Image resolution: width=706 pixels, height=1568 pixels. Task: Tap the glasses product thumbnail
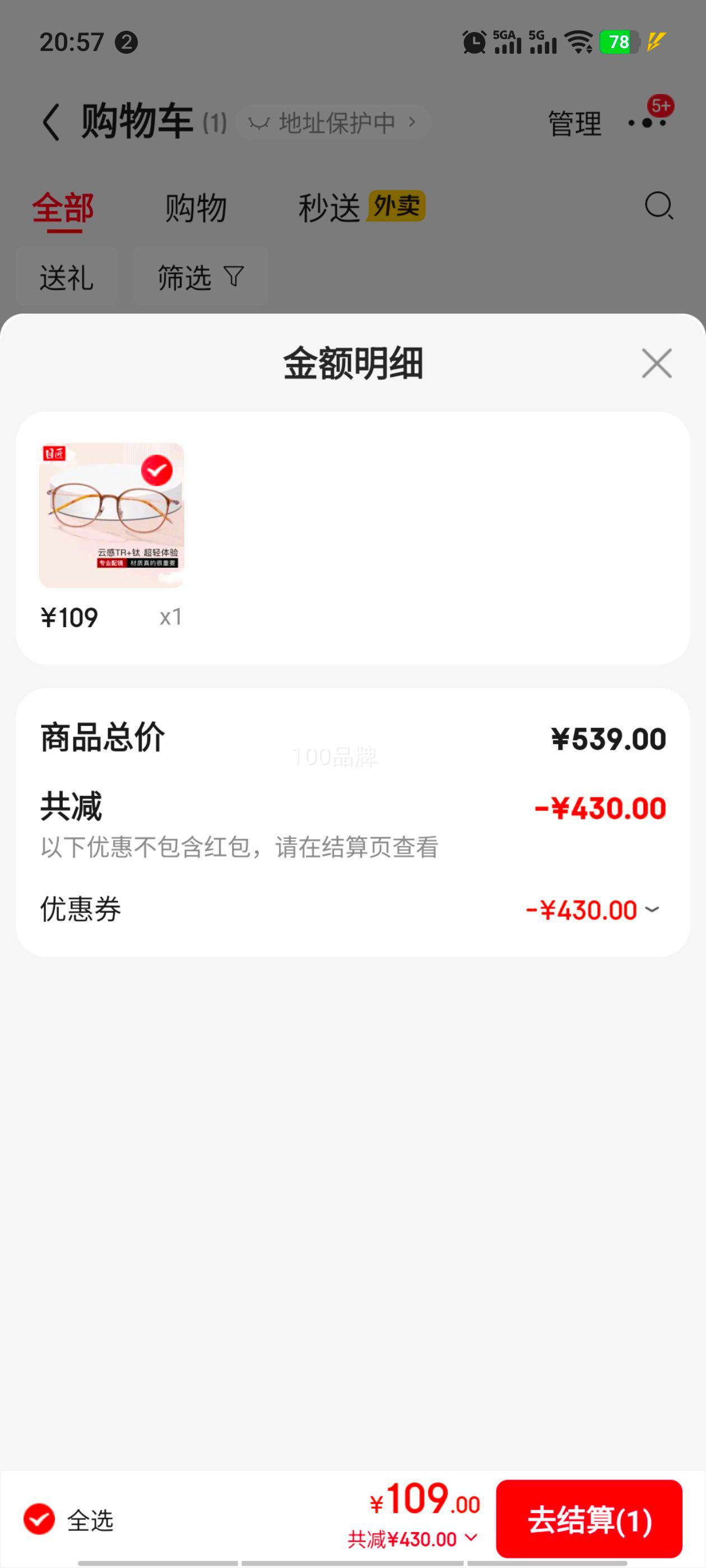(x=111, y=515)
